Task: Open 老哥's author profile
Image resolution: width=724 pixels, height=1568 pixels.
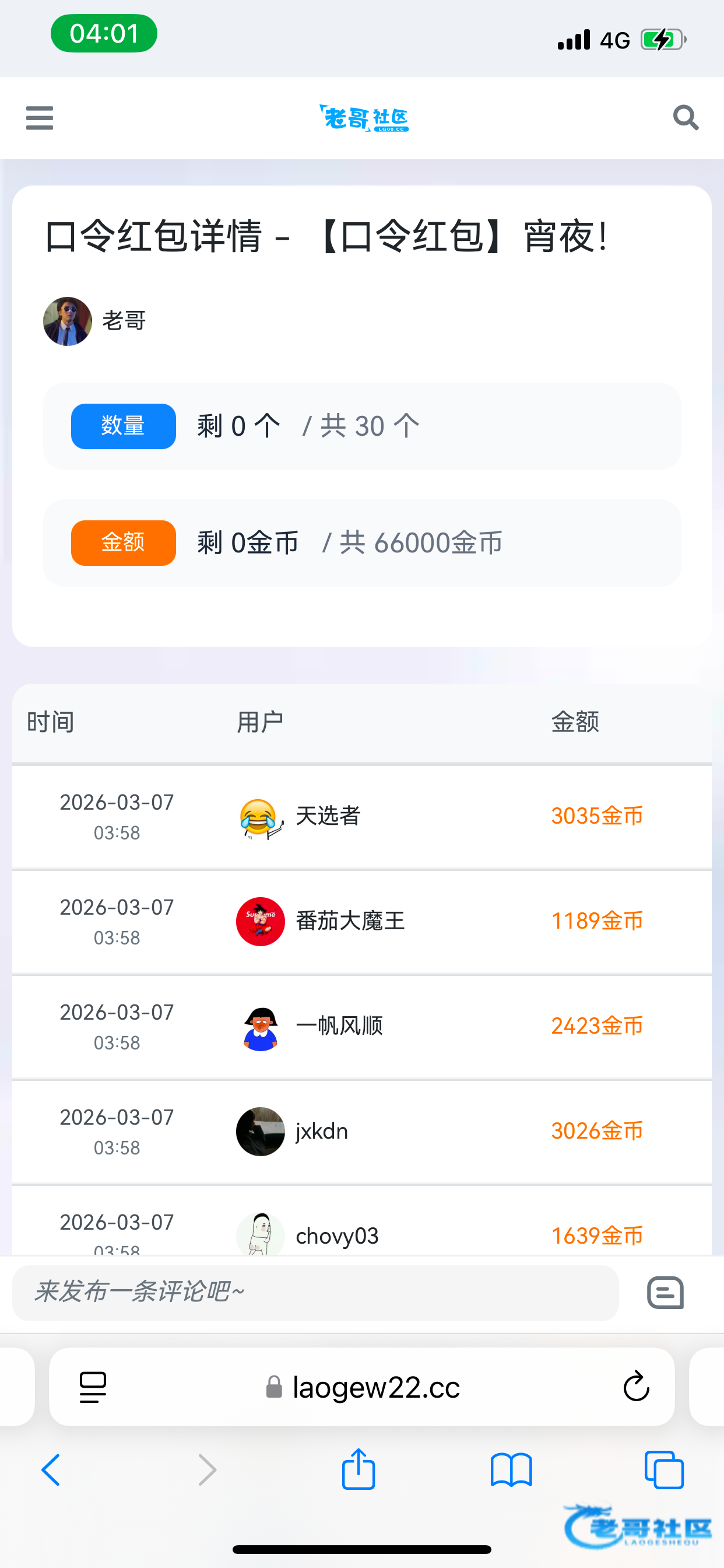Action: (124, 321)
